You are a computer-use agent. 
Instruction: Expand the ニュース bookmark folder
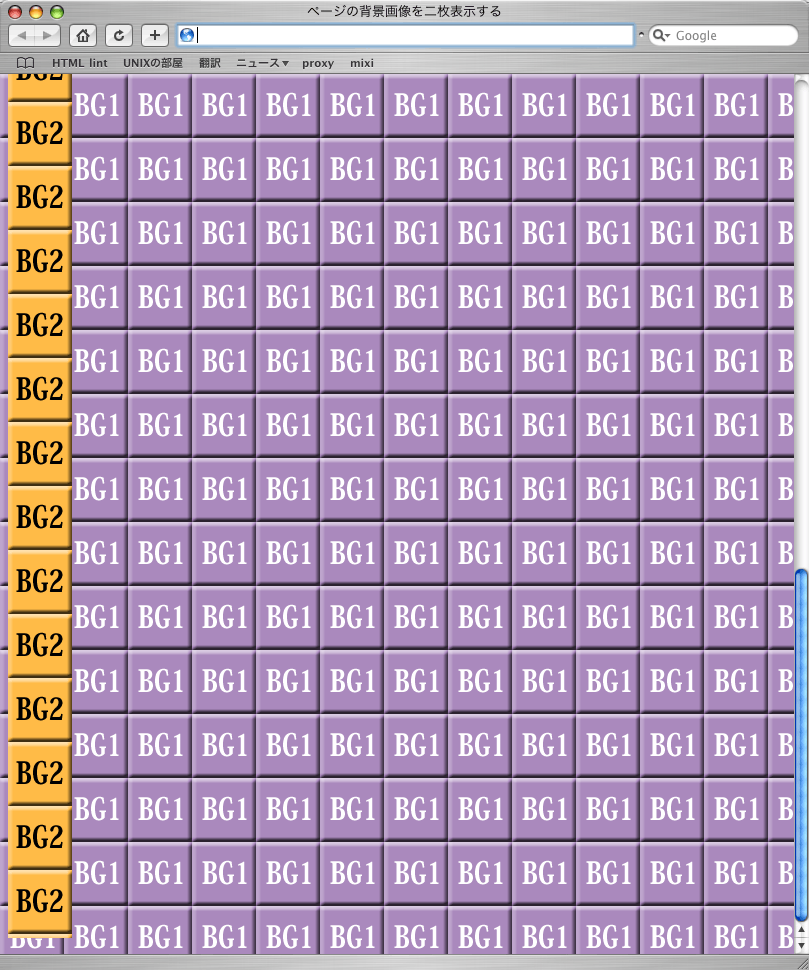click(262, 63)
